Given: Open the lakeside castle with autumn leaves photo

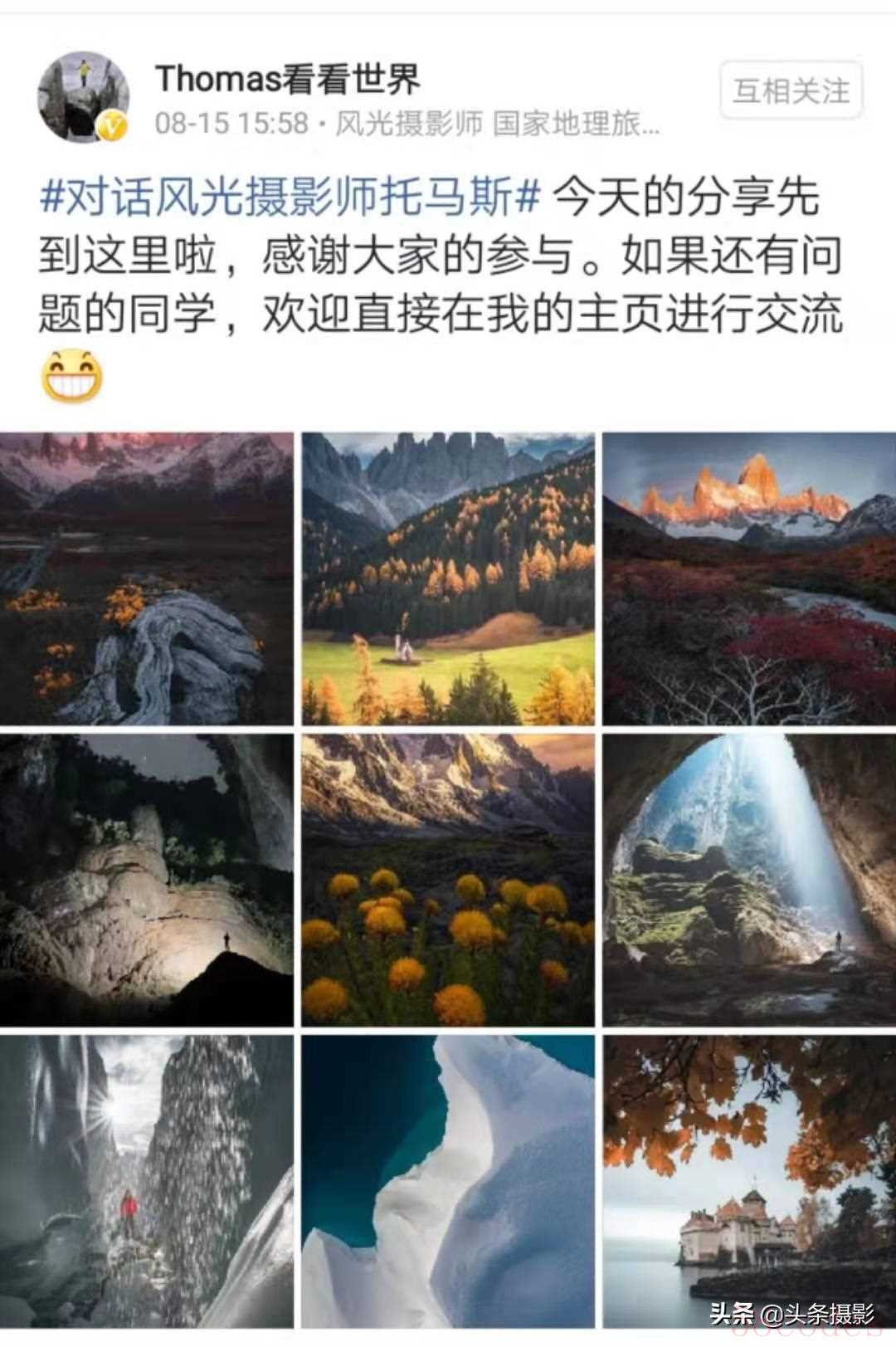Looking at the screenshot, I should tap(748, 1181).
